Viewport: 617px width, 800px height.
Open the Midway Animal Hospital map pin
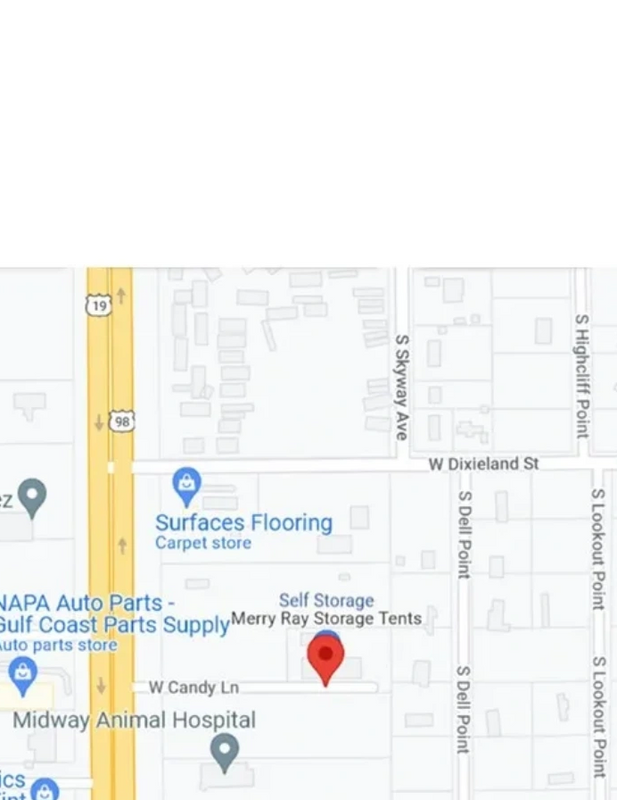225,751
